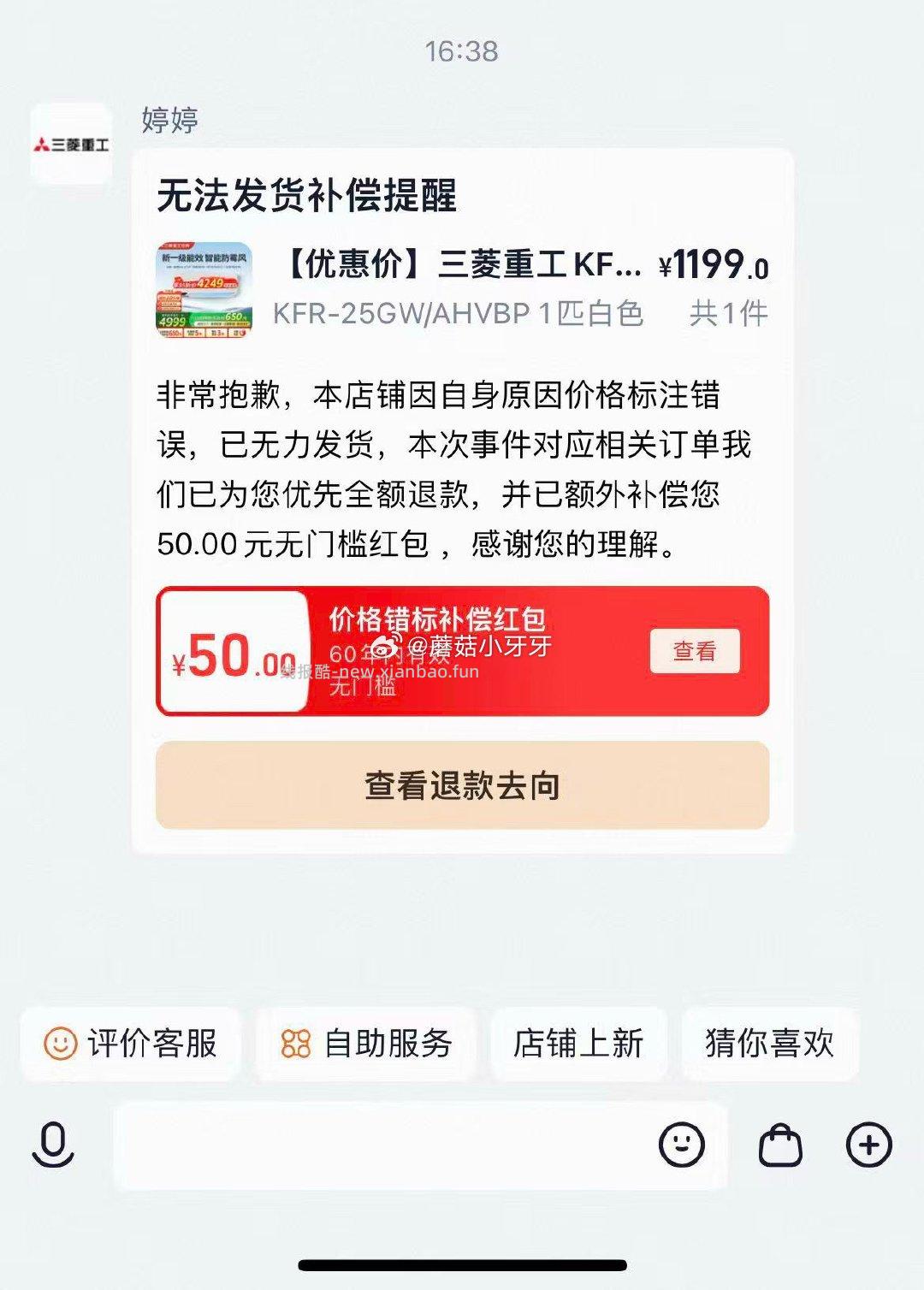Select the 店铺上新 quick menu item

[x=577, y=1043]
